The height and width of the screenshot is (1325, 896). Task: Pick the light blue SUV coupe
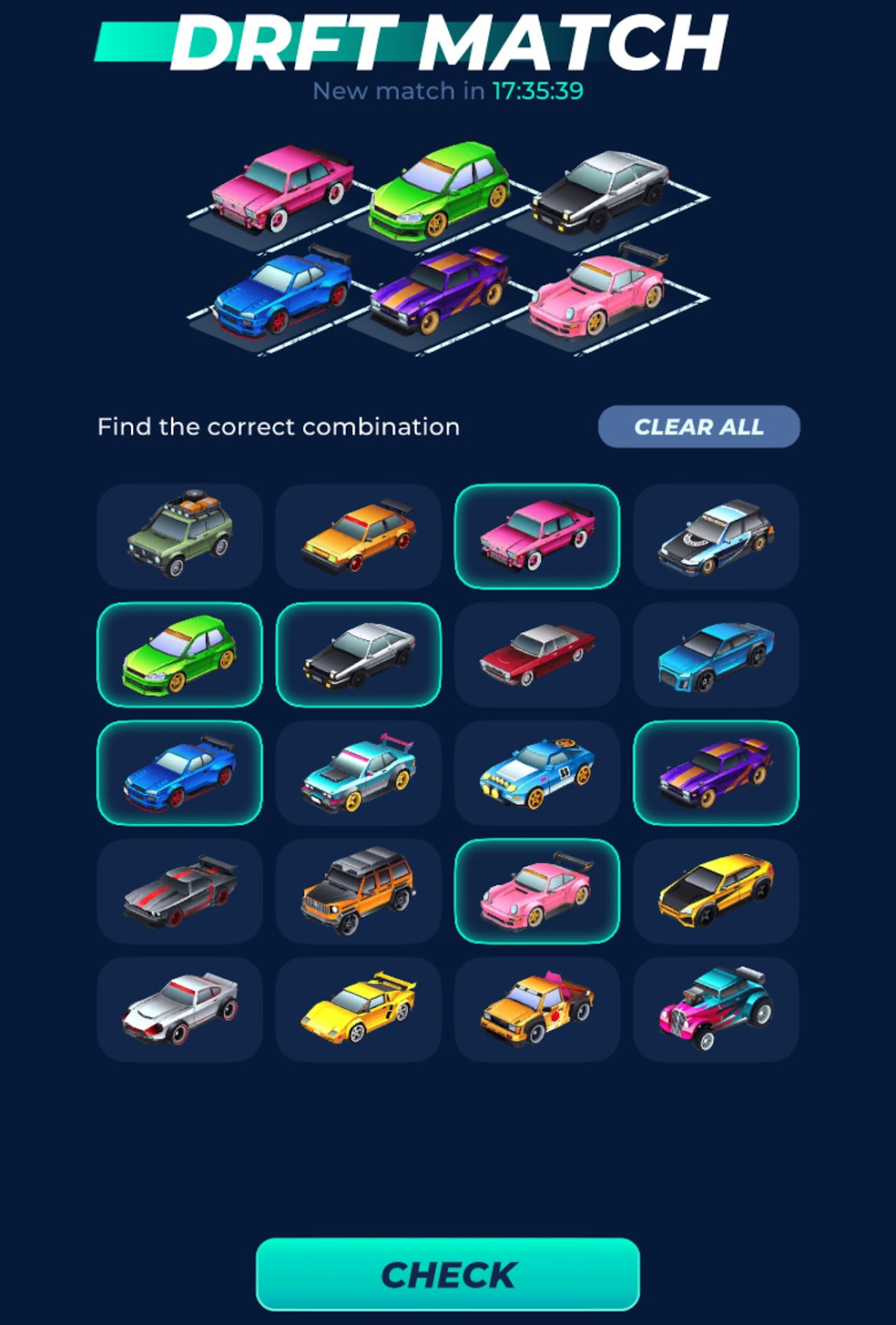tap(716, 654)
